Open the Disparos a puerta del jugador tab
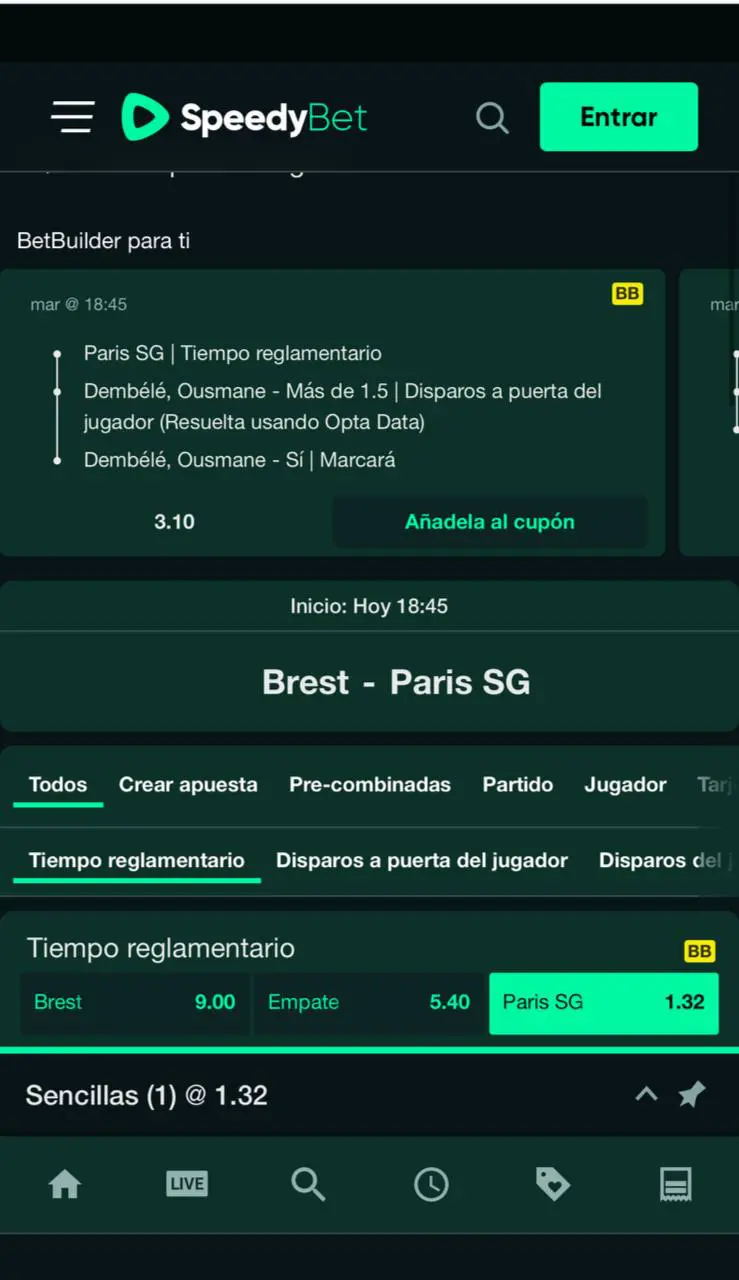Viewport: 739px width, 1280px height. pos(421,860)
